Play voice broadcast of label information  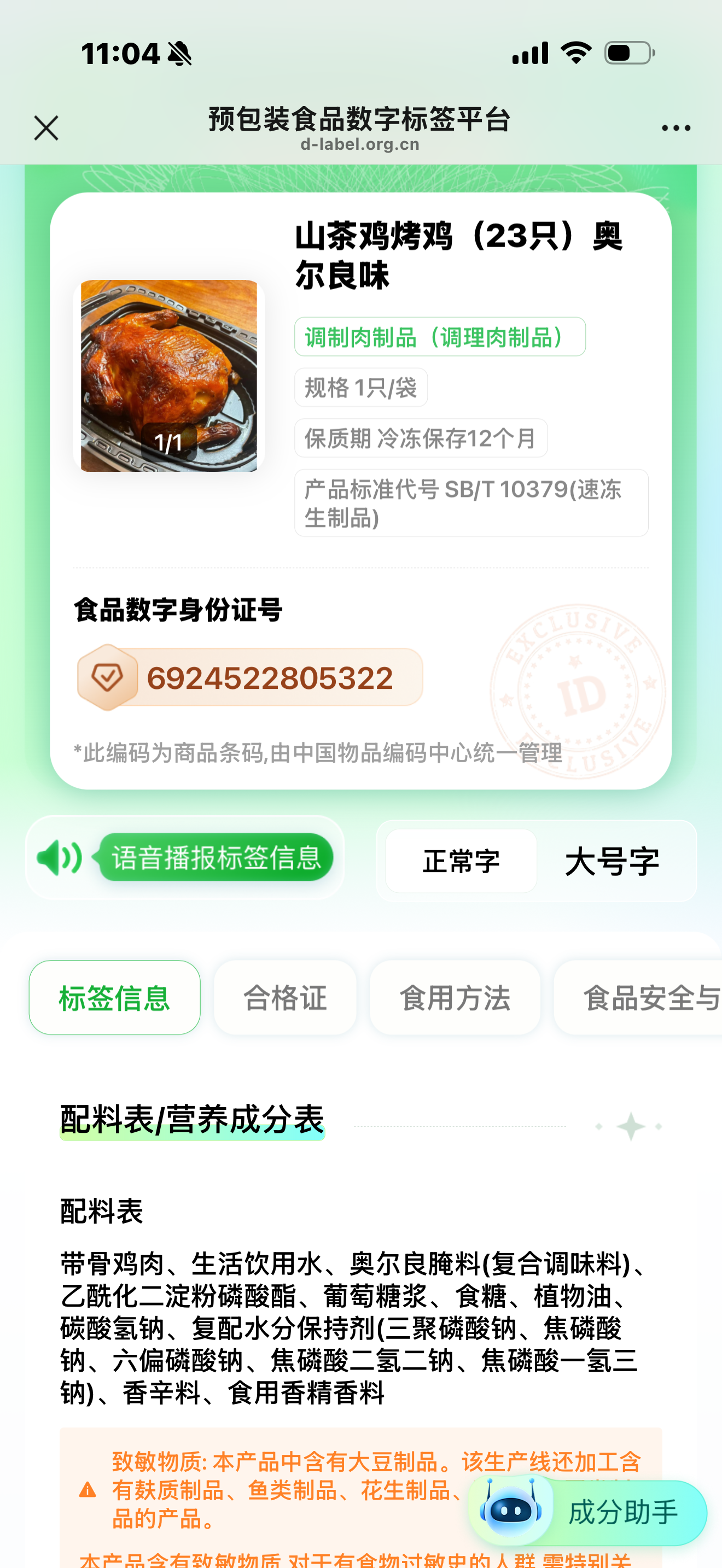[x=185, y=858]
